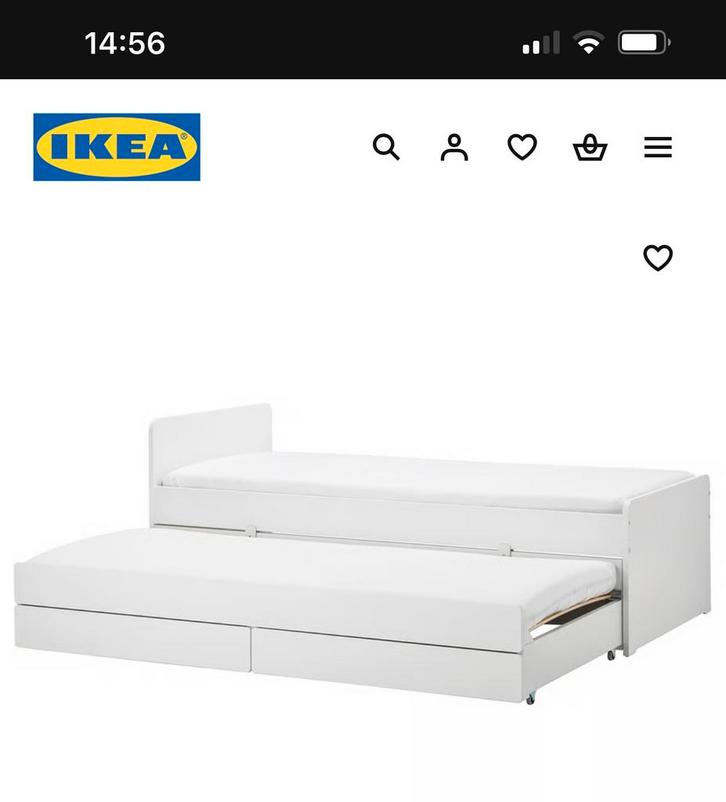
Task: Open the account profile icon
Action: (454, 148)
